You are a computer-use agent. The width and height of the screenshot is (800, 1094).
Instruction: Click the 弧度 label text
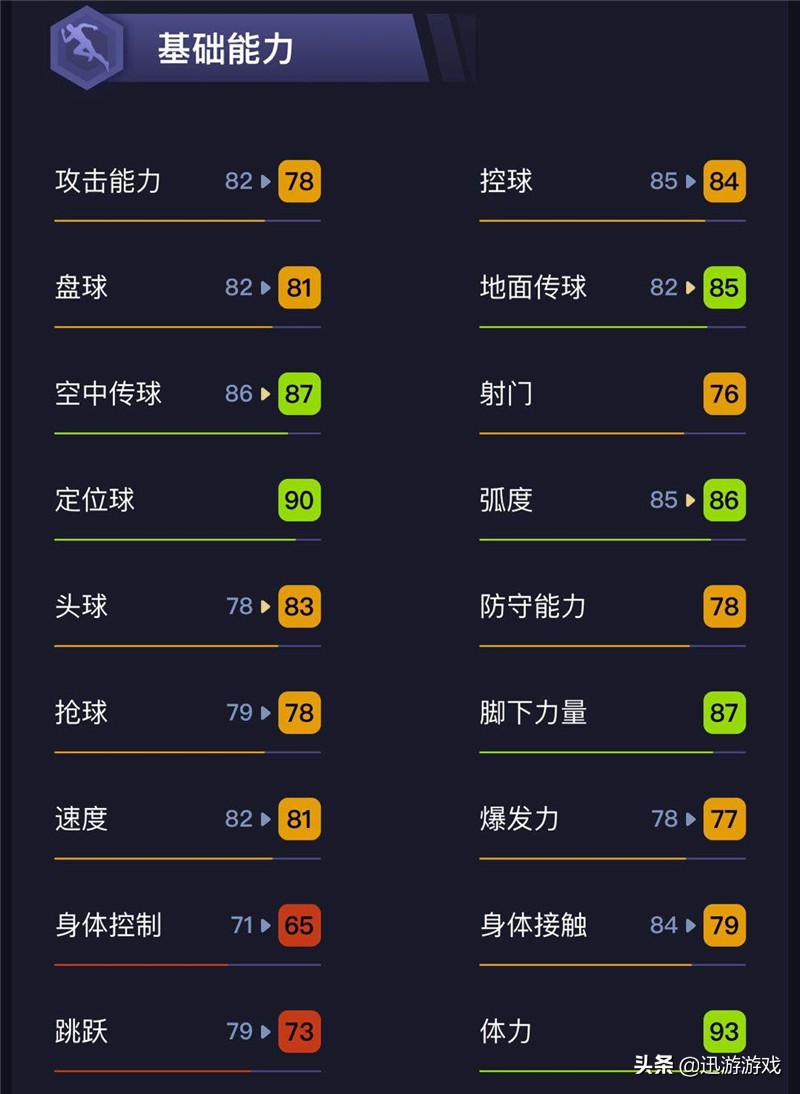click(x=505, y=500)
